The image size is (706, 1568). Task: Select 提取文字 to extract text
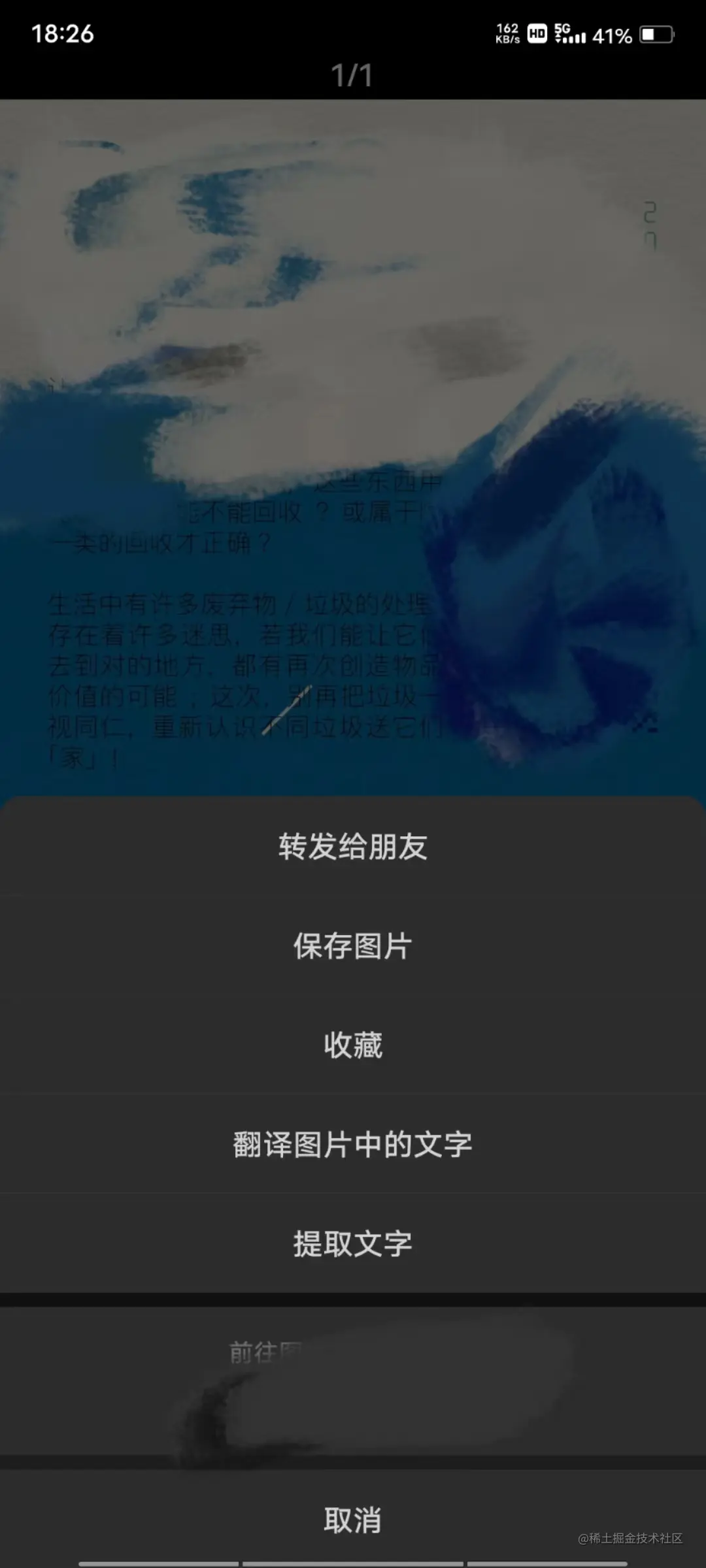[x=353, y=1243]
